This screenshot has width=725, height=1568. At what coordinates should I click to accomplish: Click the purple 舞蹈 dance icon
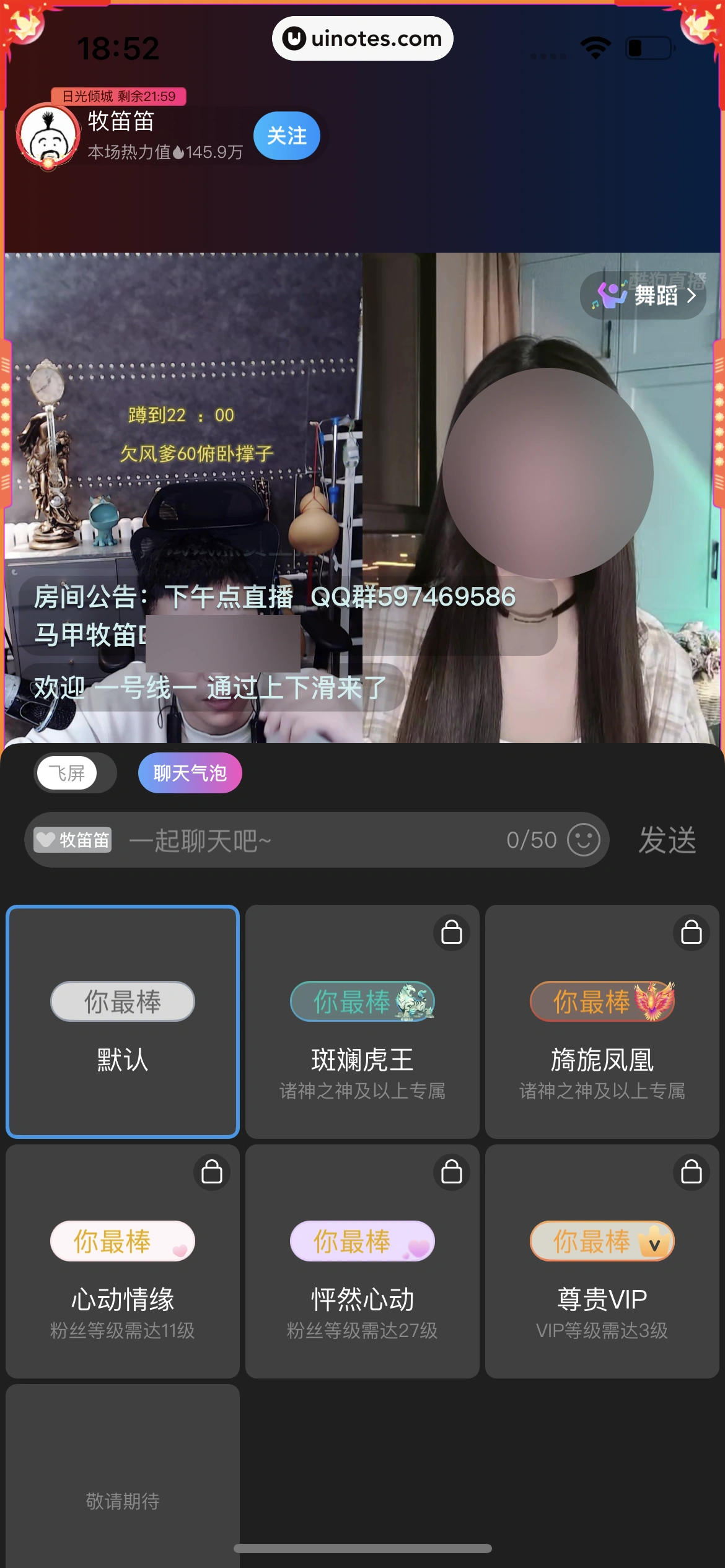[610, 295]
